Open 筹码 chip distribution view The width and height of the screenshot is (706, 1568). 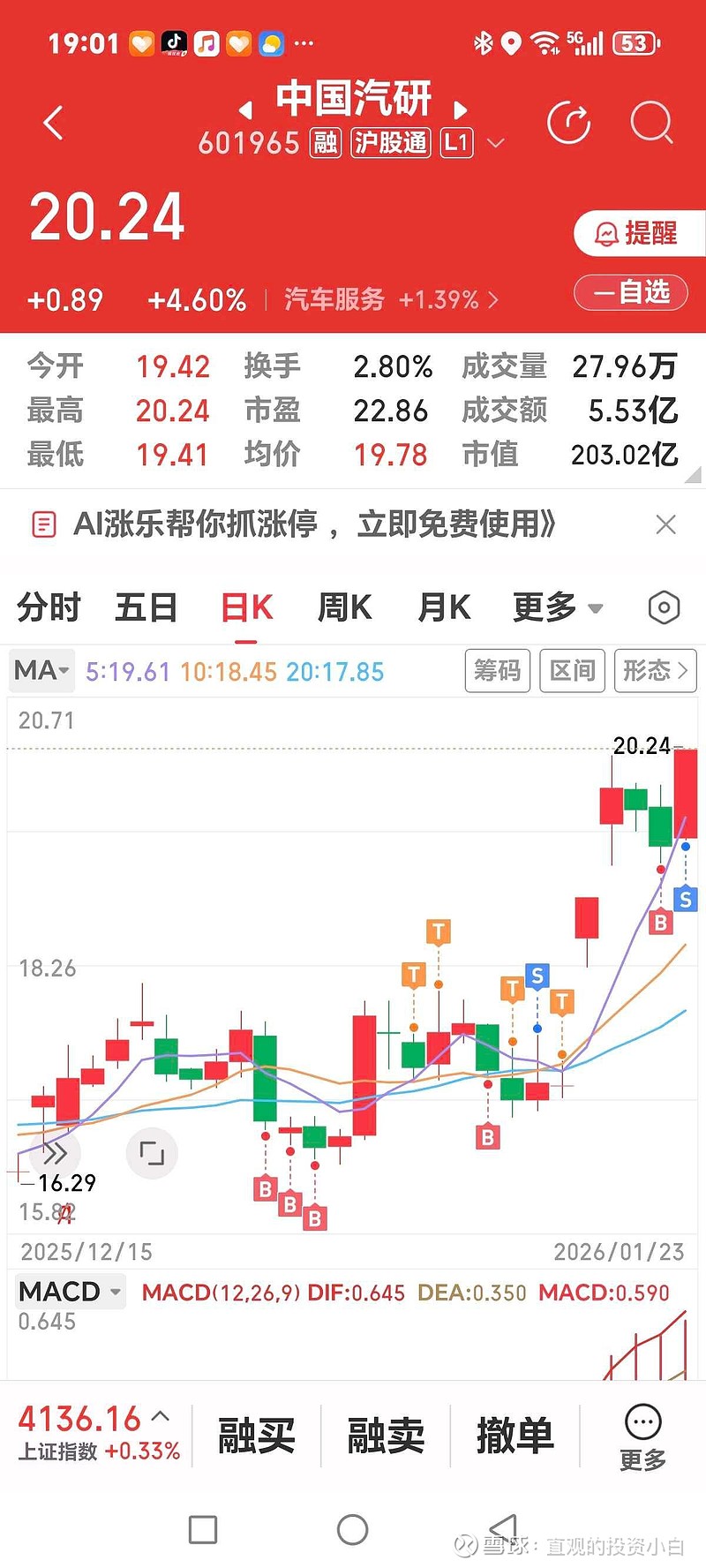click(x=497, y=671)
